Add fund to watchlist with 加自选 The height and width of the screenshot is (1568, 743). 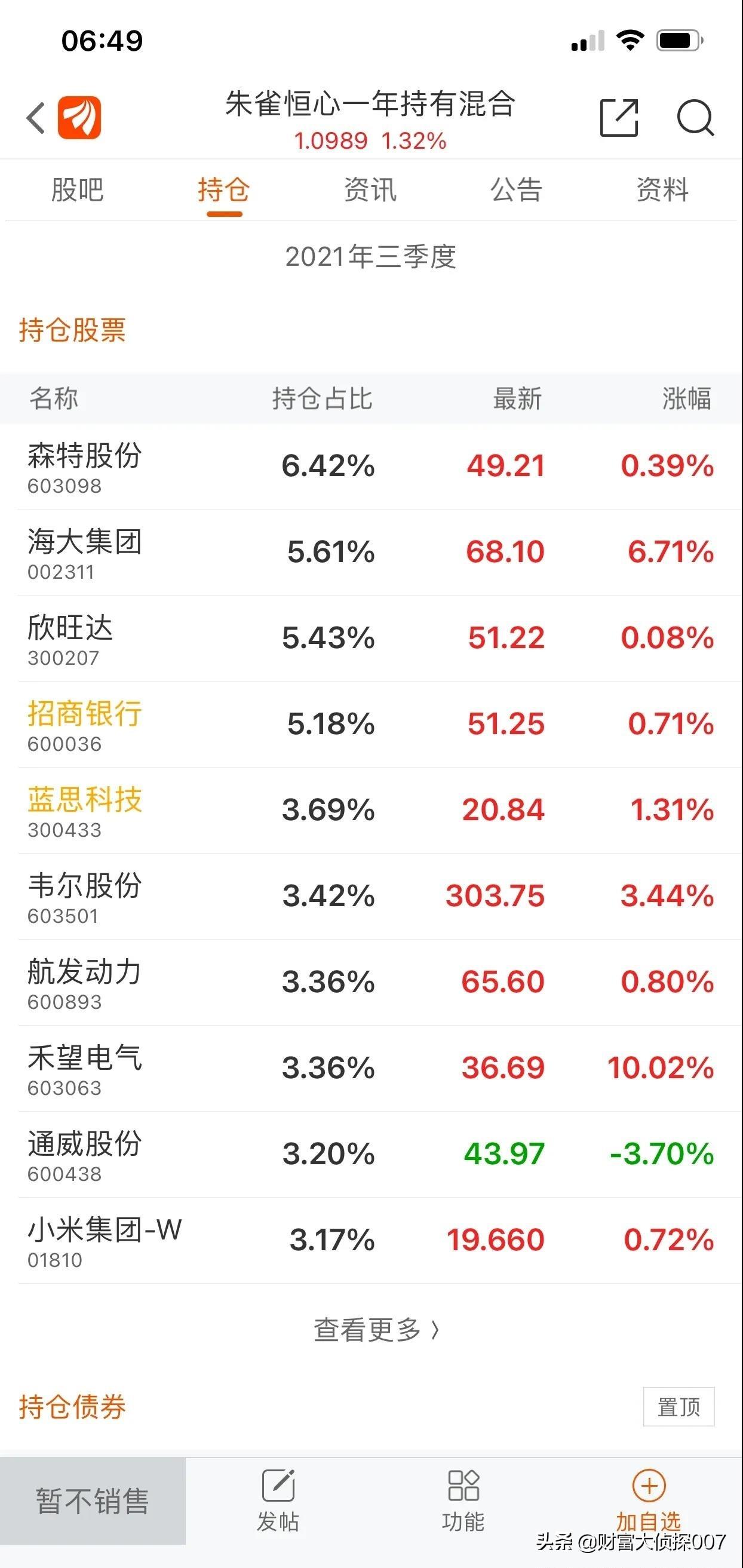(x=648, y=1501)
